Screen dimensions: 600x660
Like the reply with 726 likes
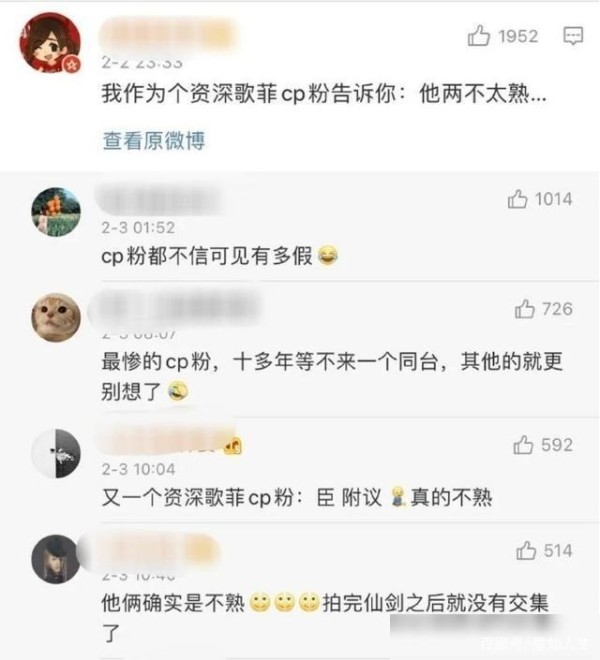coord(524,310)
